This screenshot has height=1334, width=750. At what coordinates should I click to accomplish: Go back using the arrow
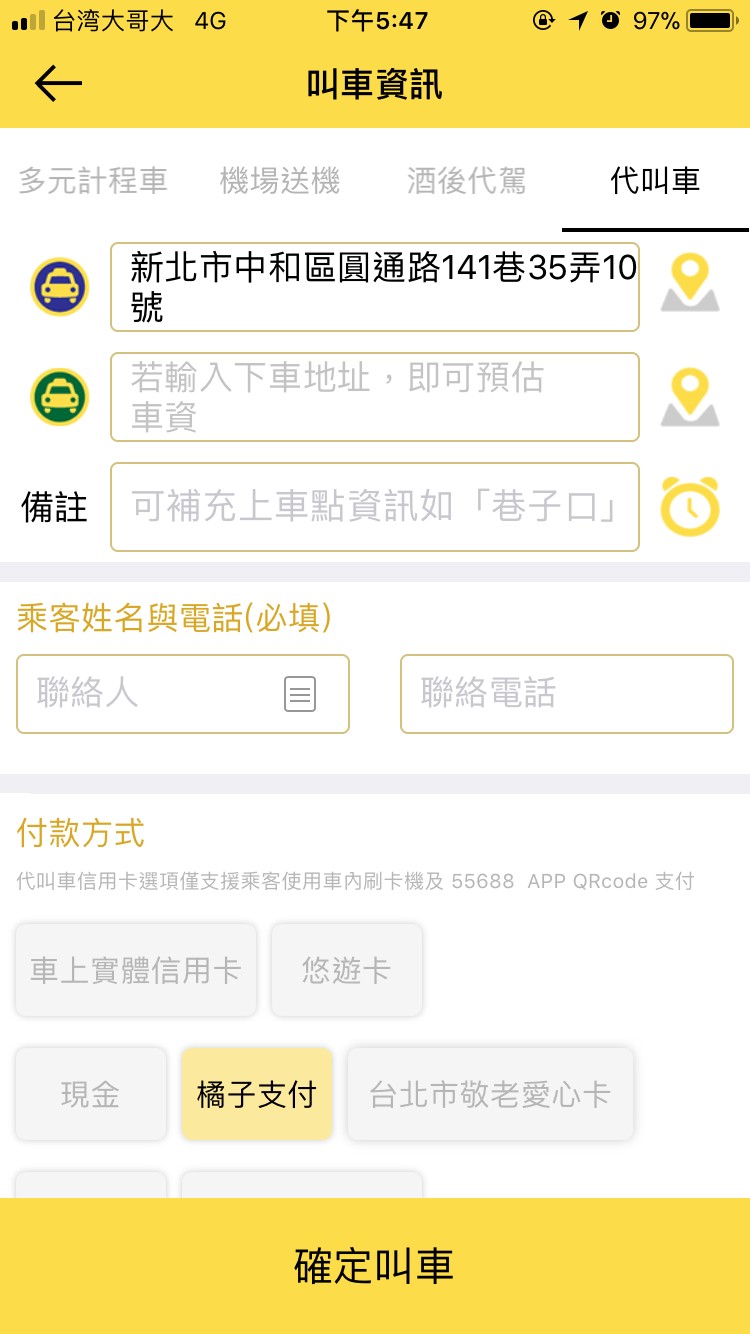(58, 84)
